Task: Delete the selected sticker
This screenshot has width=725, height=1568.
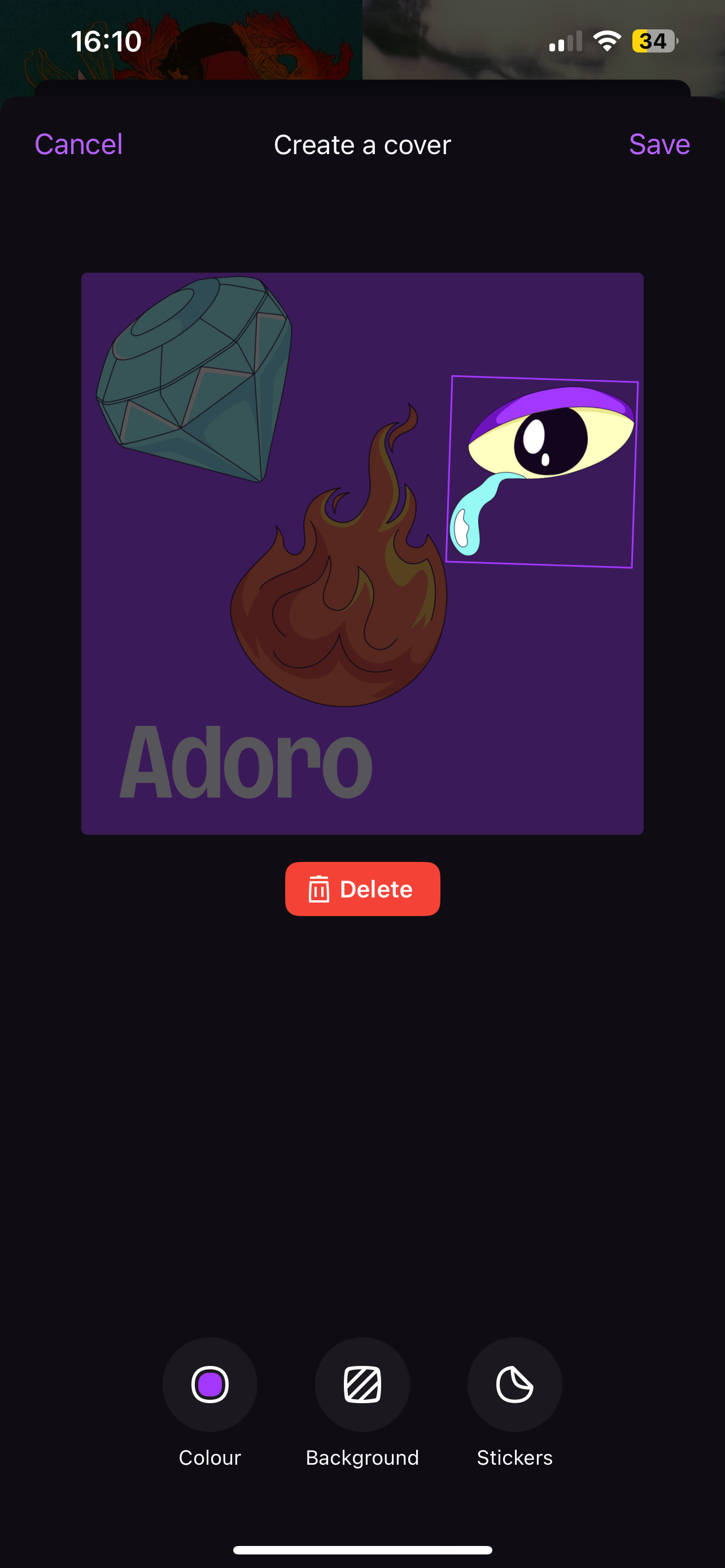Action: tap(362, 888)
